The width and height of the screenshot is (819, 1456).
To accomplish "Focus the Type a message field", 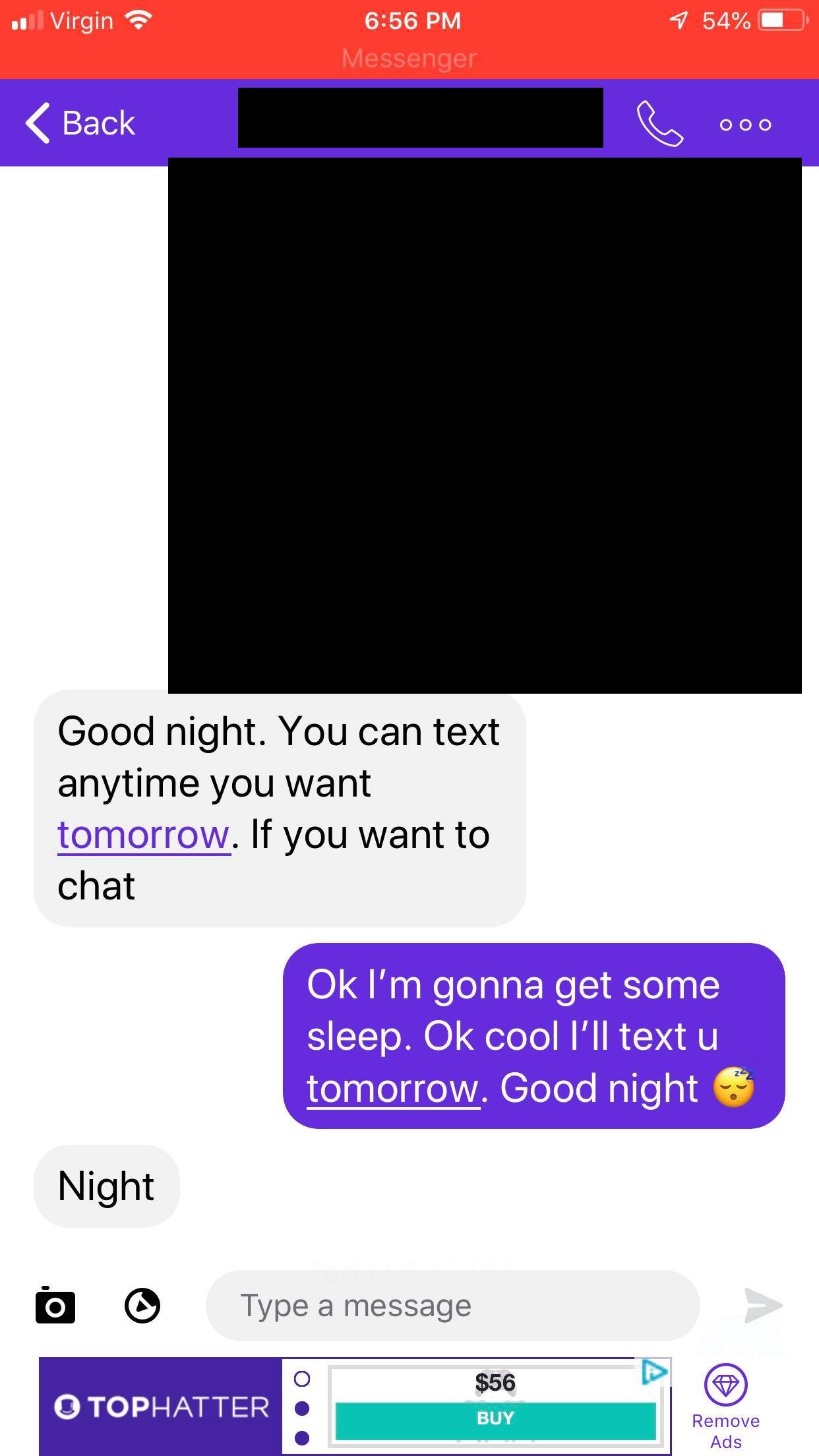I will (452, 1305).
